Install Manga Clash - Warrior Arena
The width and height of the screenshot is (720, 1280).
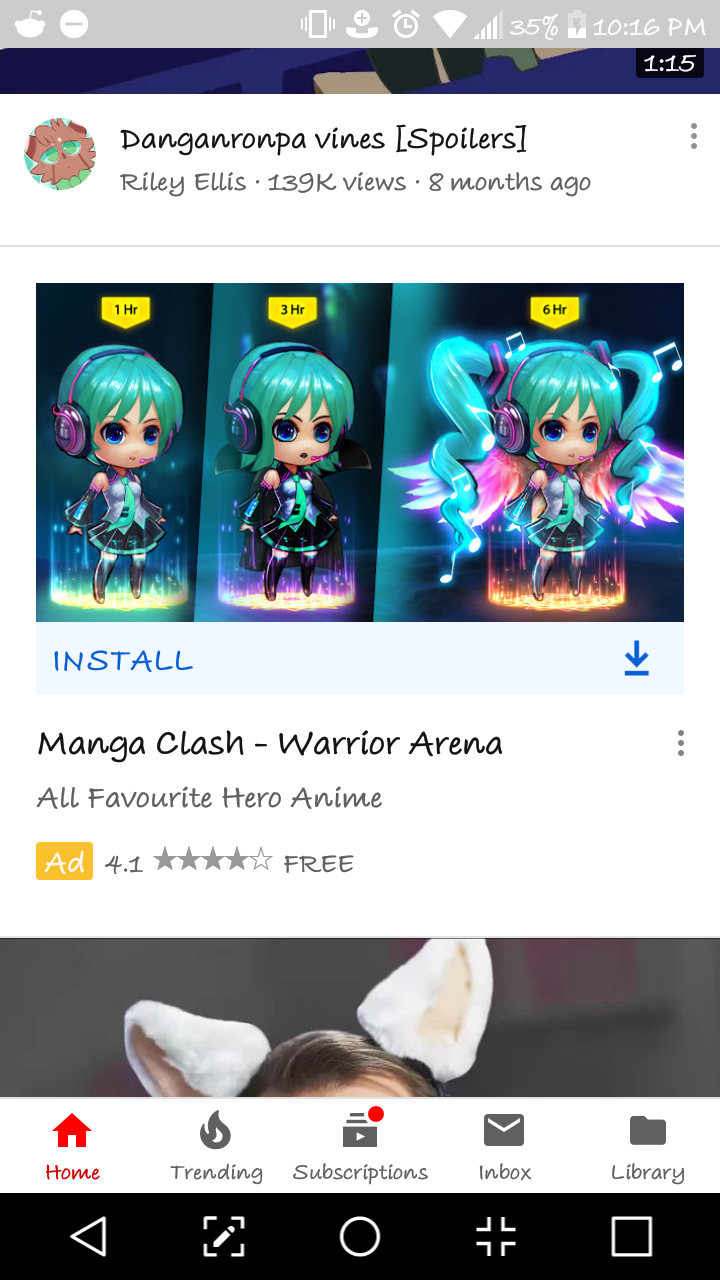click(x=360, y=660)
